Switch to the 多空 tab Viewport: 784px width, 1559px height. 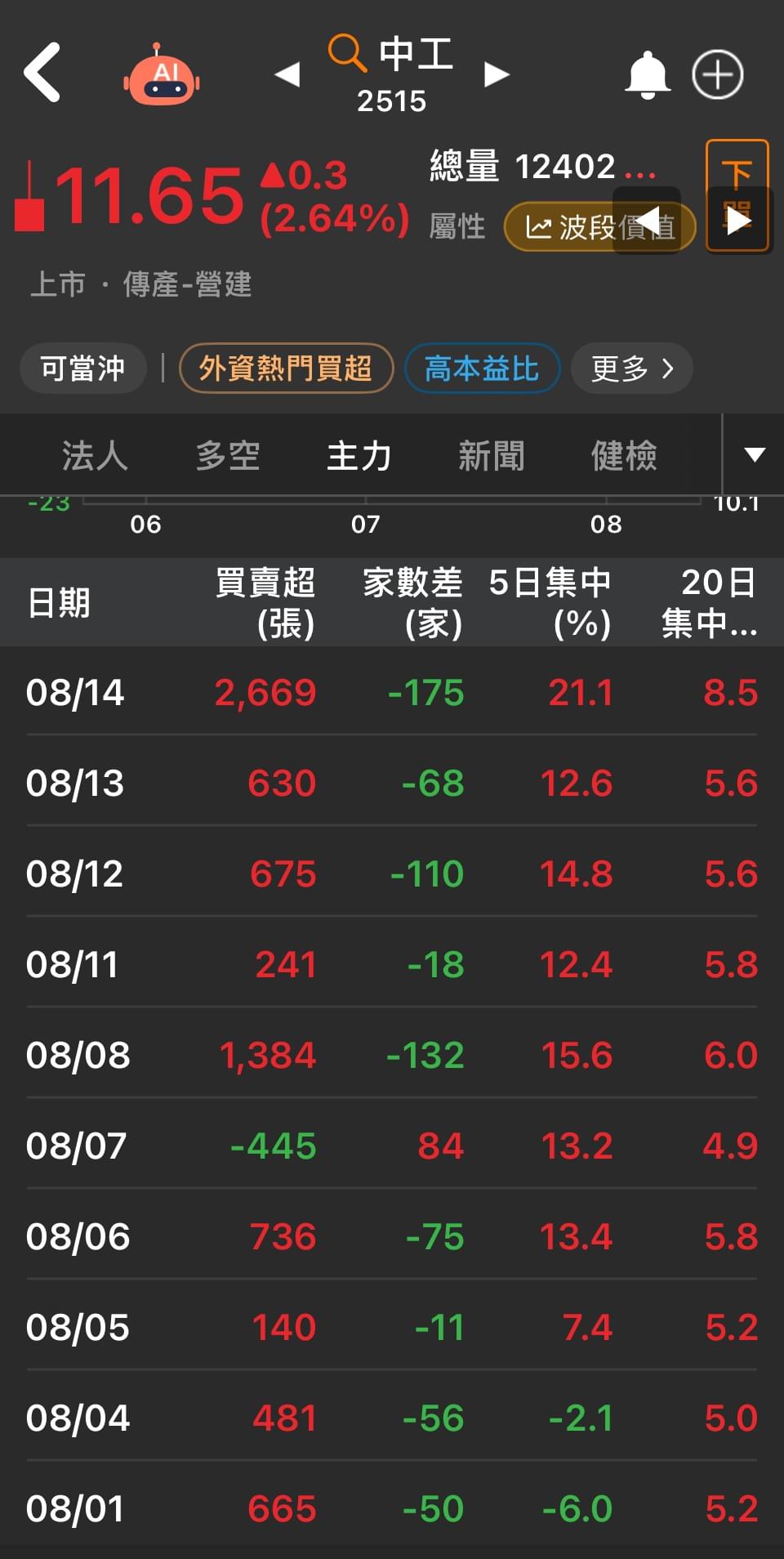227,456
